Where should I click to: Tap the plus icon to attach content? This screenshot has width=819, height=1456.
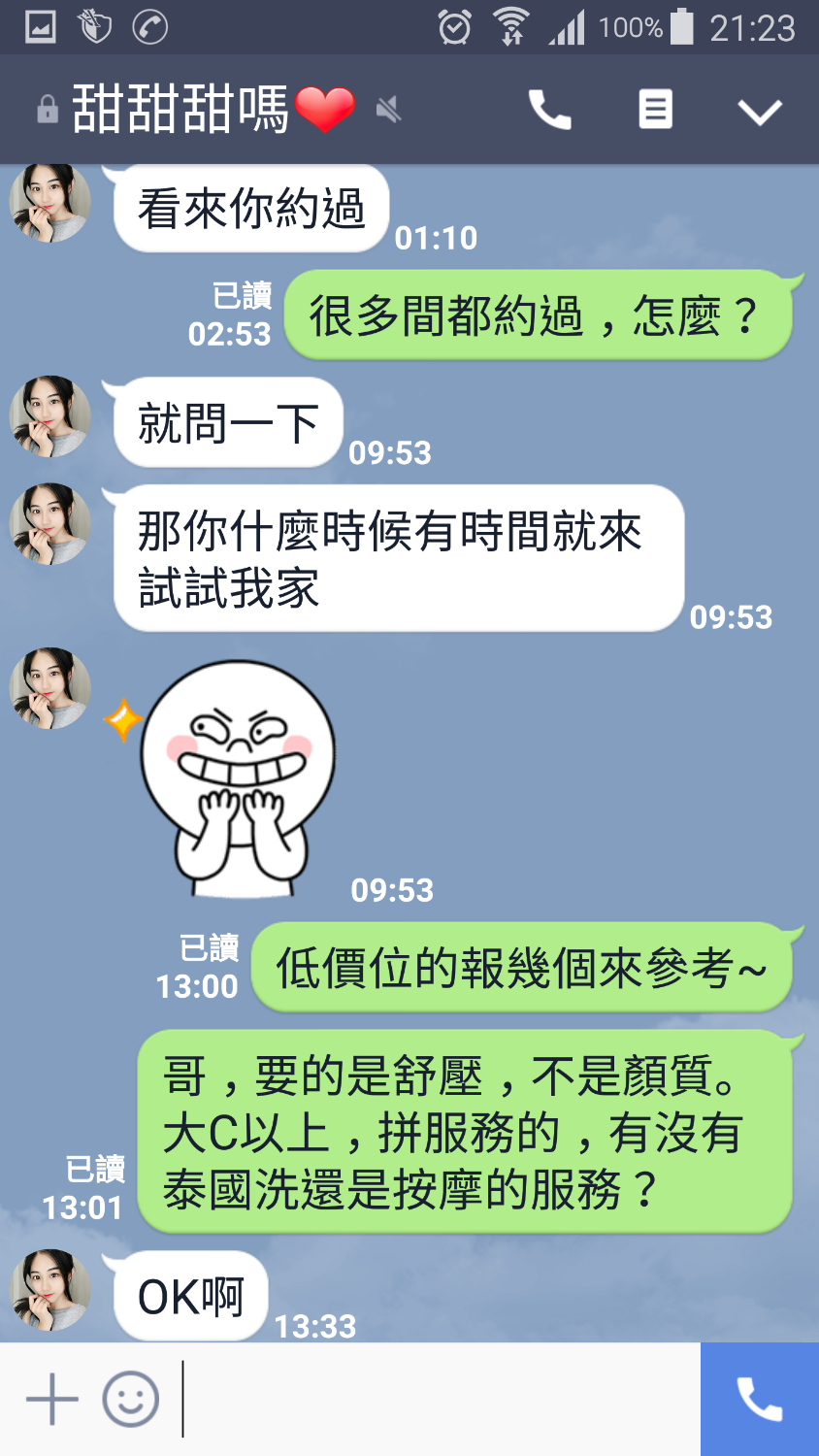pos(51,1398)
